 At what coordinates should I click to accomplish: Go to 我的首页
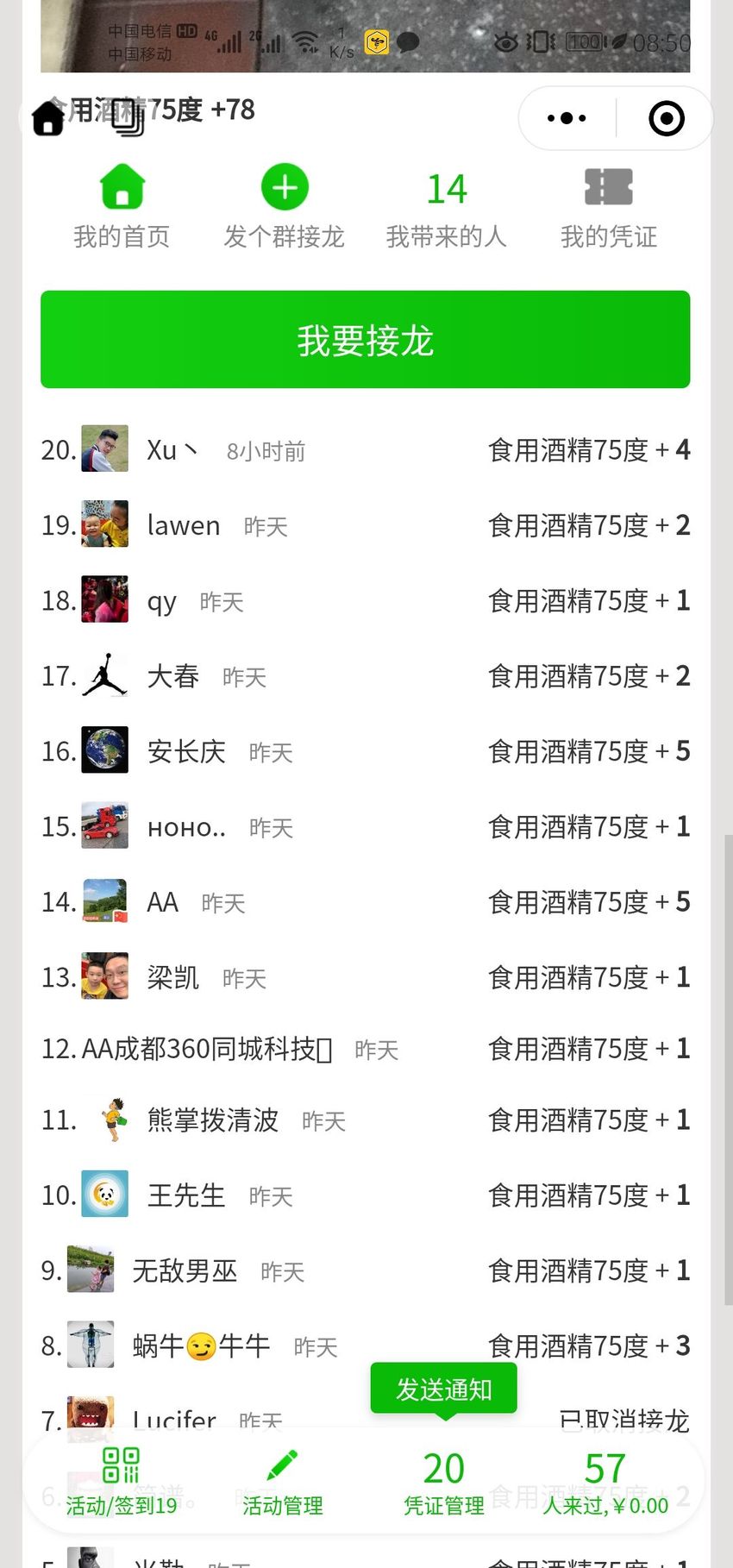pyautogui.click(x=122, y=207)
